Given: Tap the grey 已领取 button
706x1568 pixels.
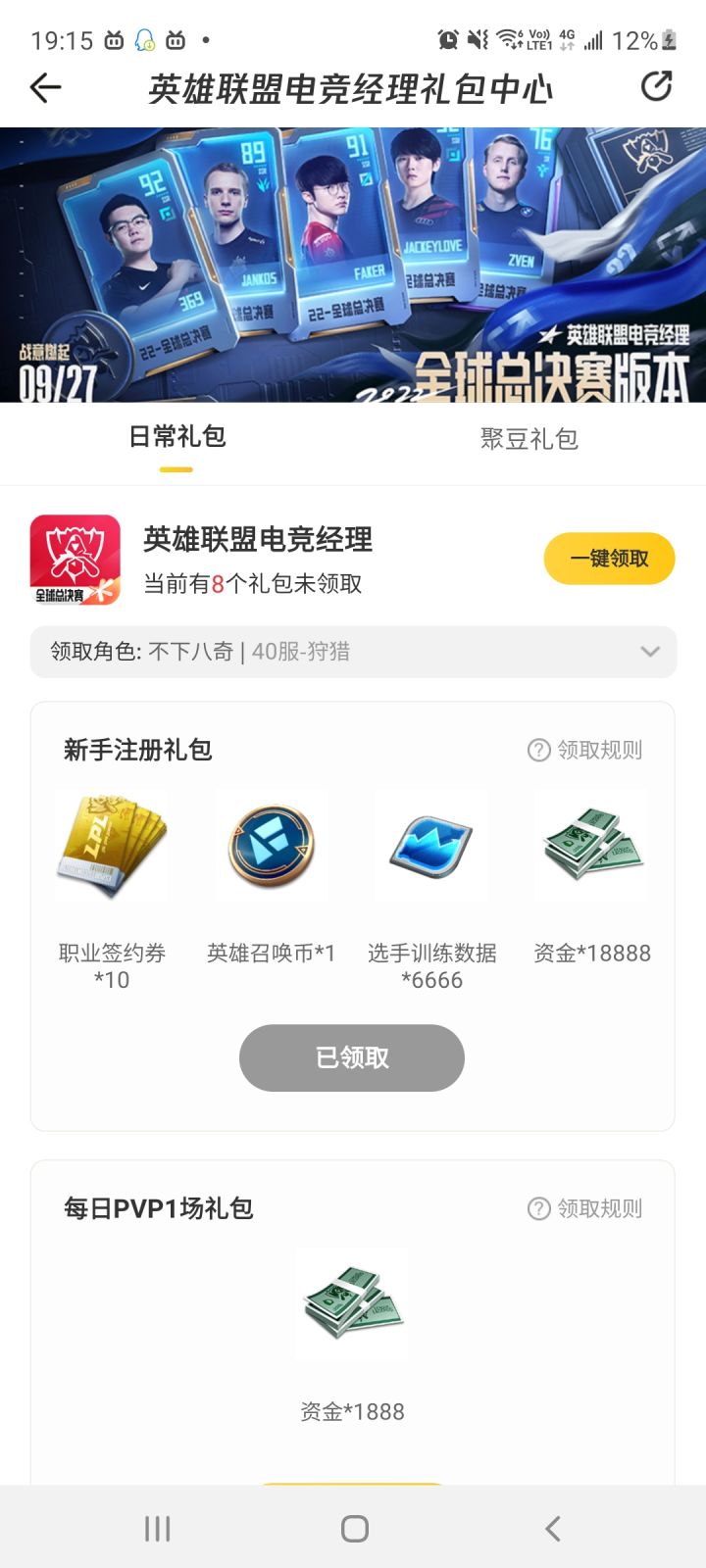Looking at the screenshot, I should point(352,1057).
